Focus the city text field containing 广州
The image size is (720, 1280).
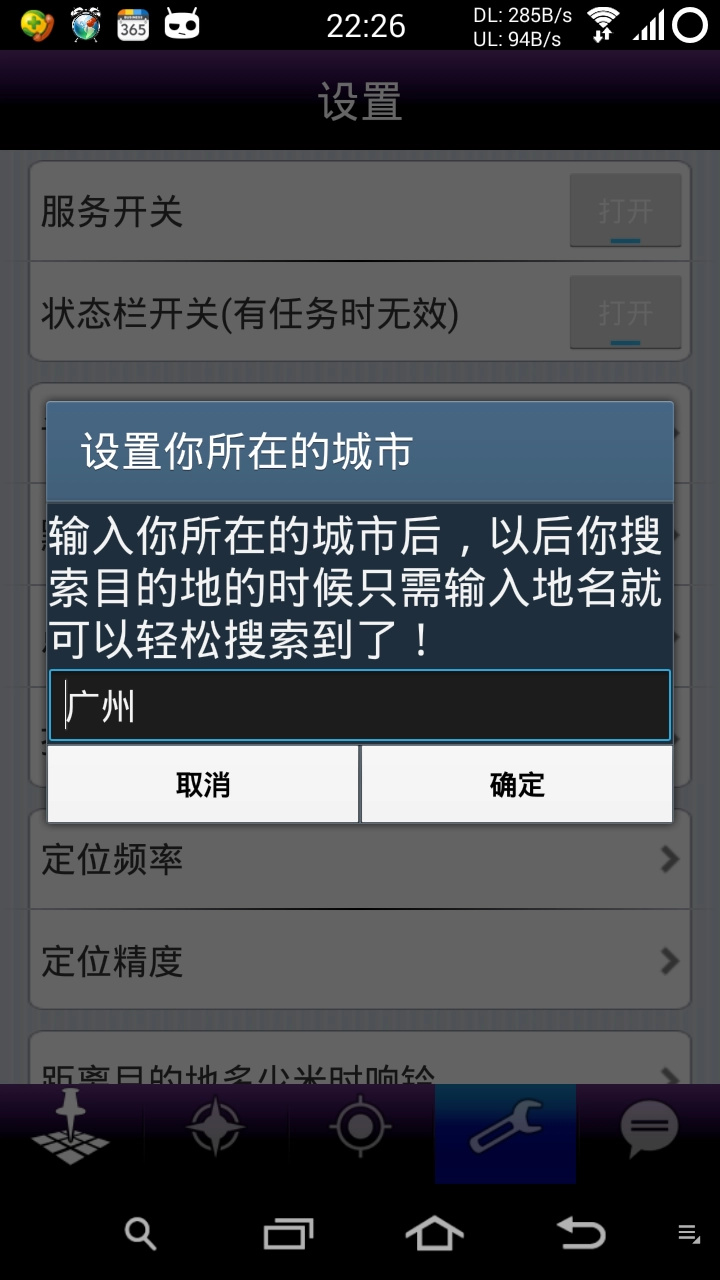coord(360,705)
